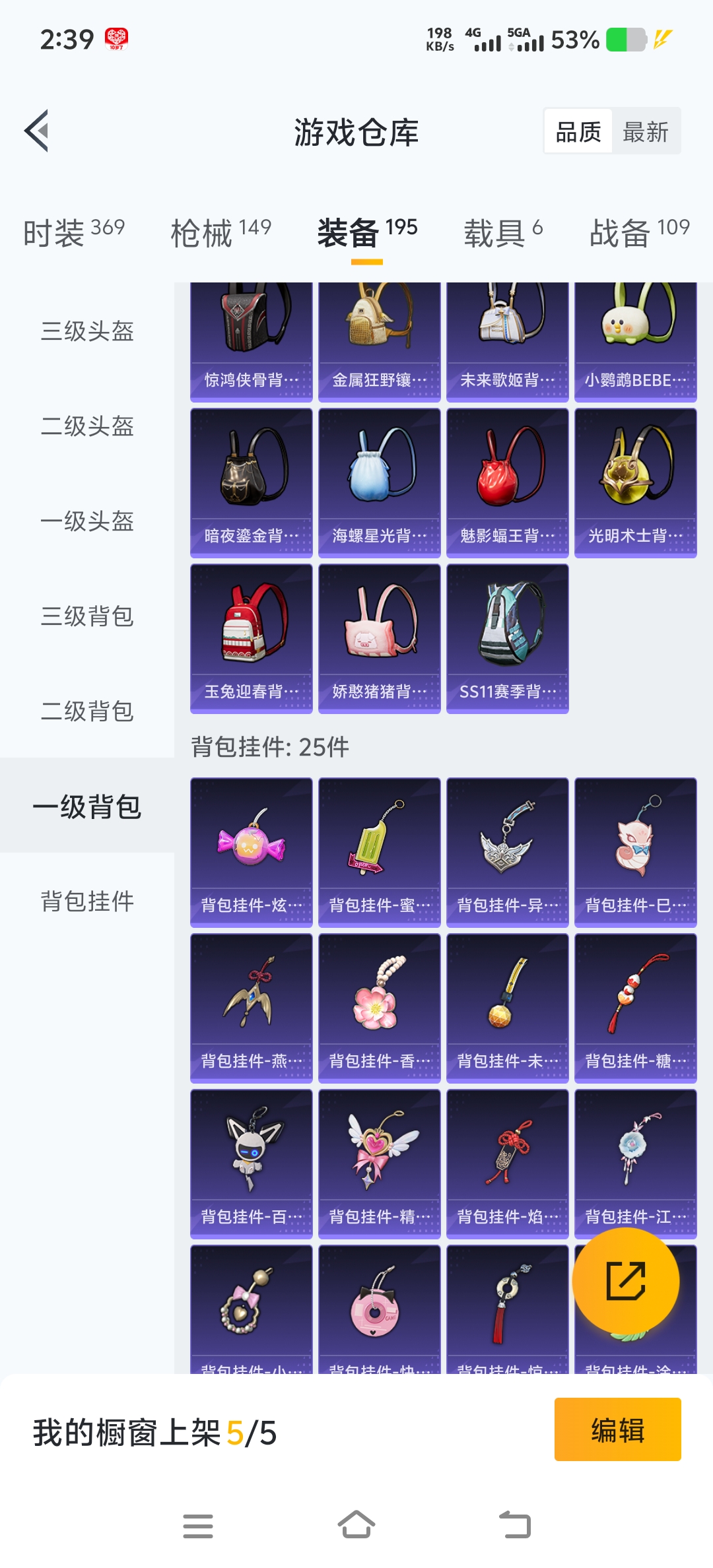Viewport: 713px width, 1568px height.
Task: Open the 玉兔迎春 backpack item
Action: tap(251, 638)
